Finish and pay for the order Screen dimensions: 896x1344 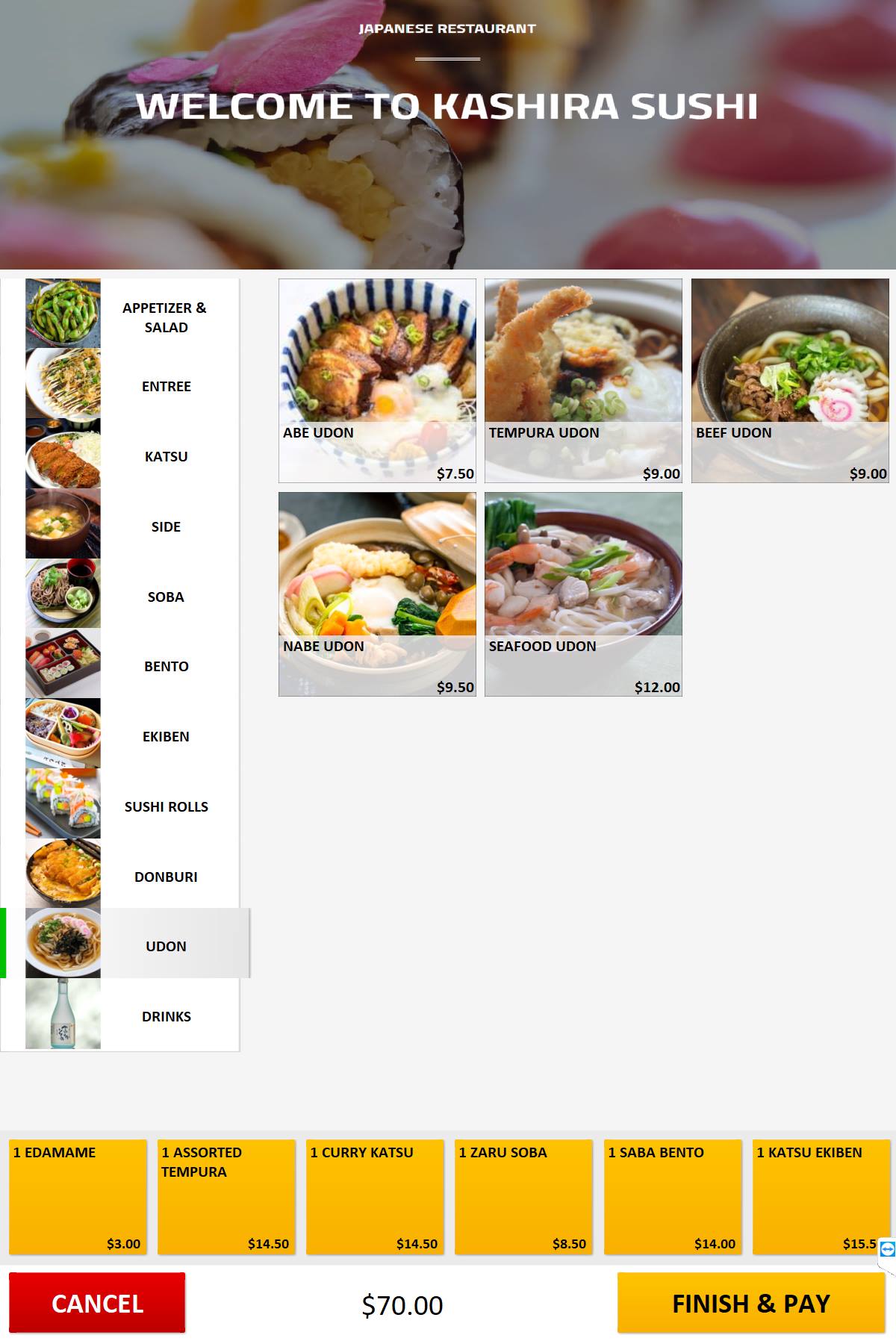coord(750,1303)
